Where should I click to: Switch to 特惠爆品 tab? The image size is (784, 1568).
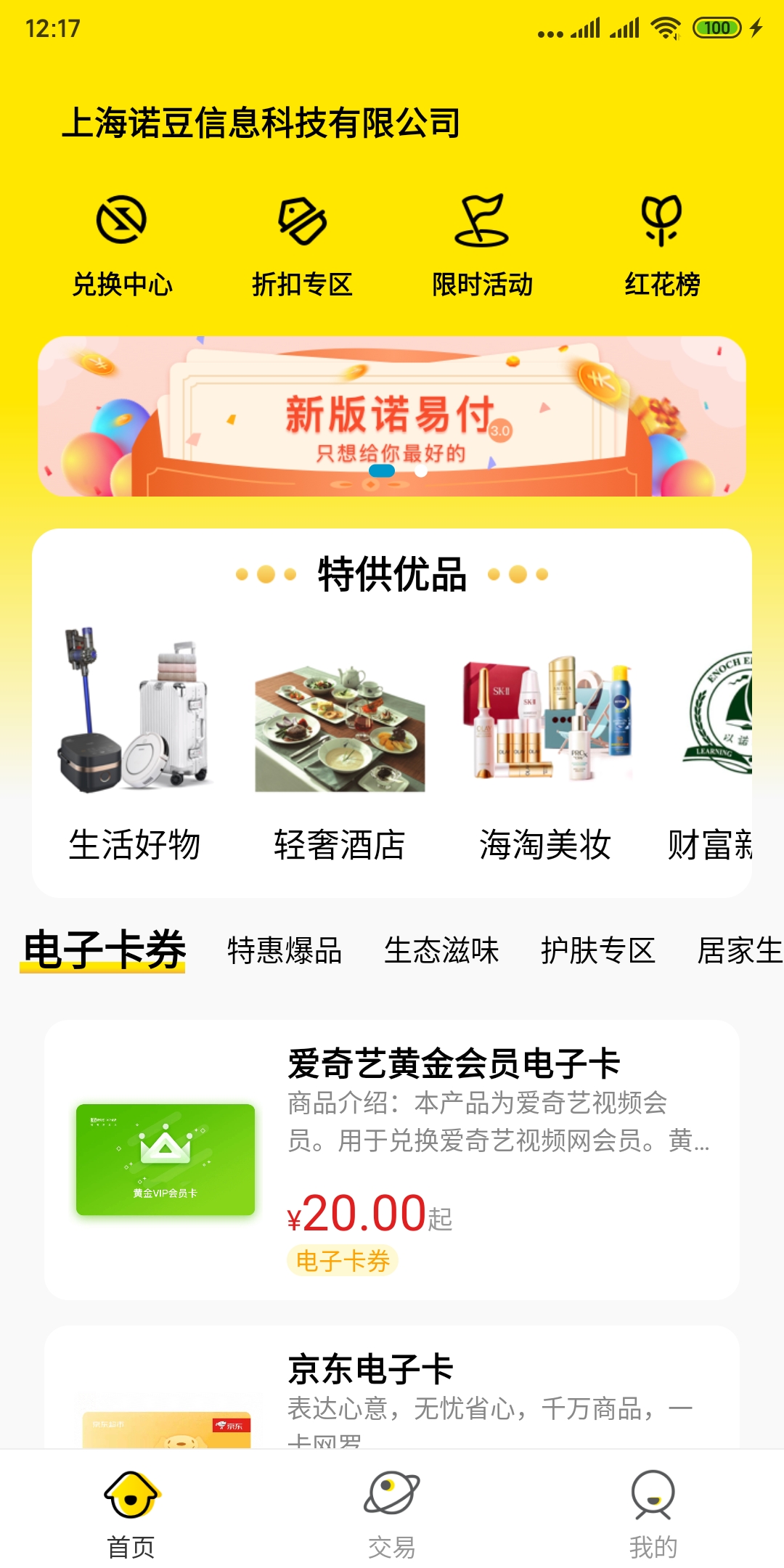tap(285, 951)
